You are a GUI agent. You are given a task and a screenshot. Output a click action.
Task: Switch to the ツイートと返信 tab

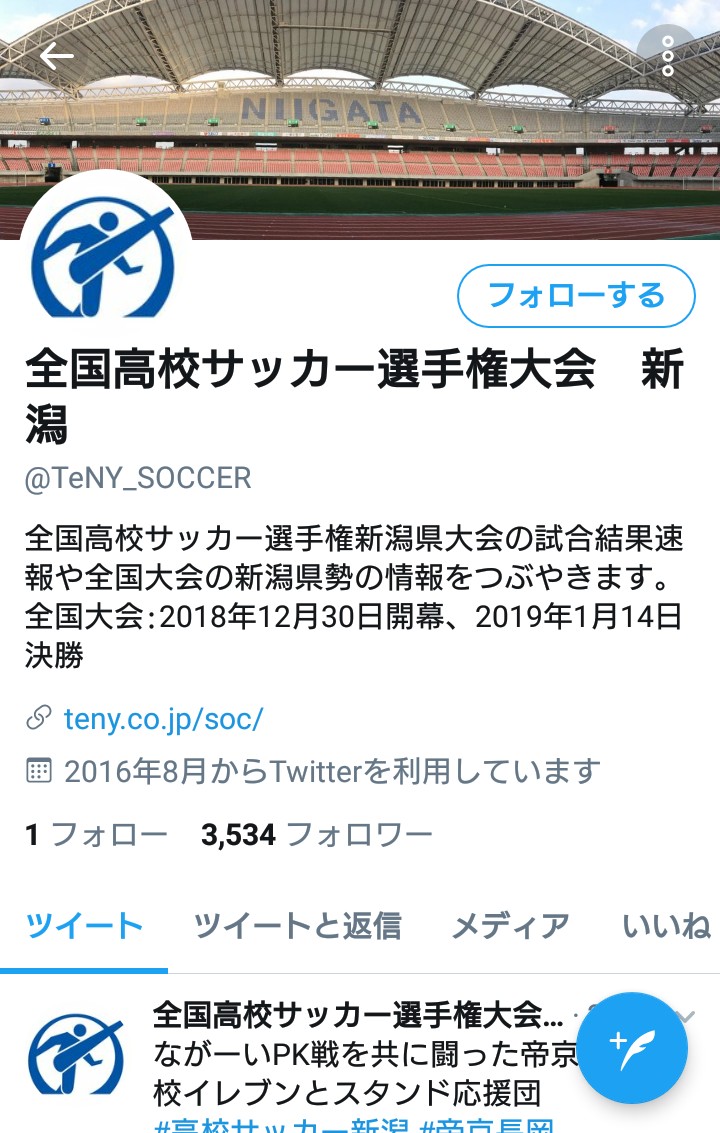click(x=297, y=926)
